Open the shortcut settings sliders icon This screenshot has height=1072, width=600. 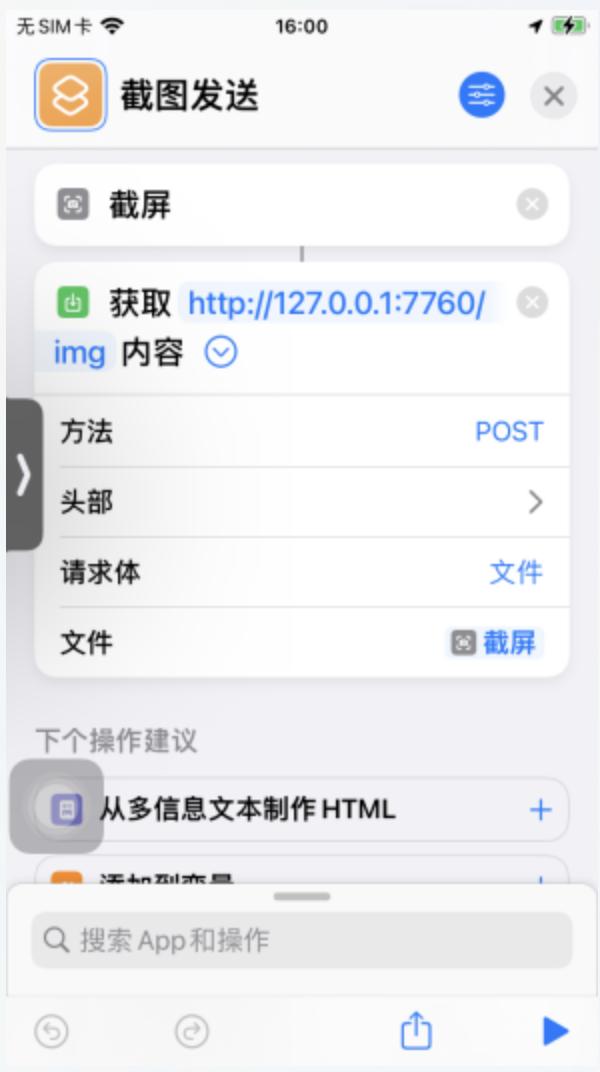point(481,96)
